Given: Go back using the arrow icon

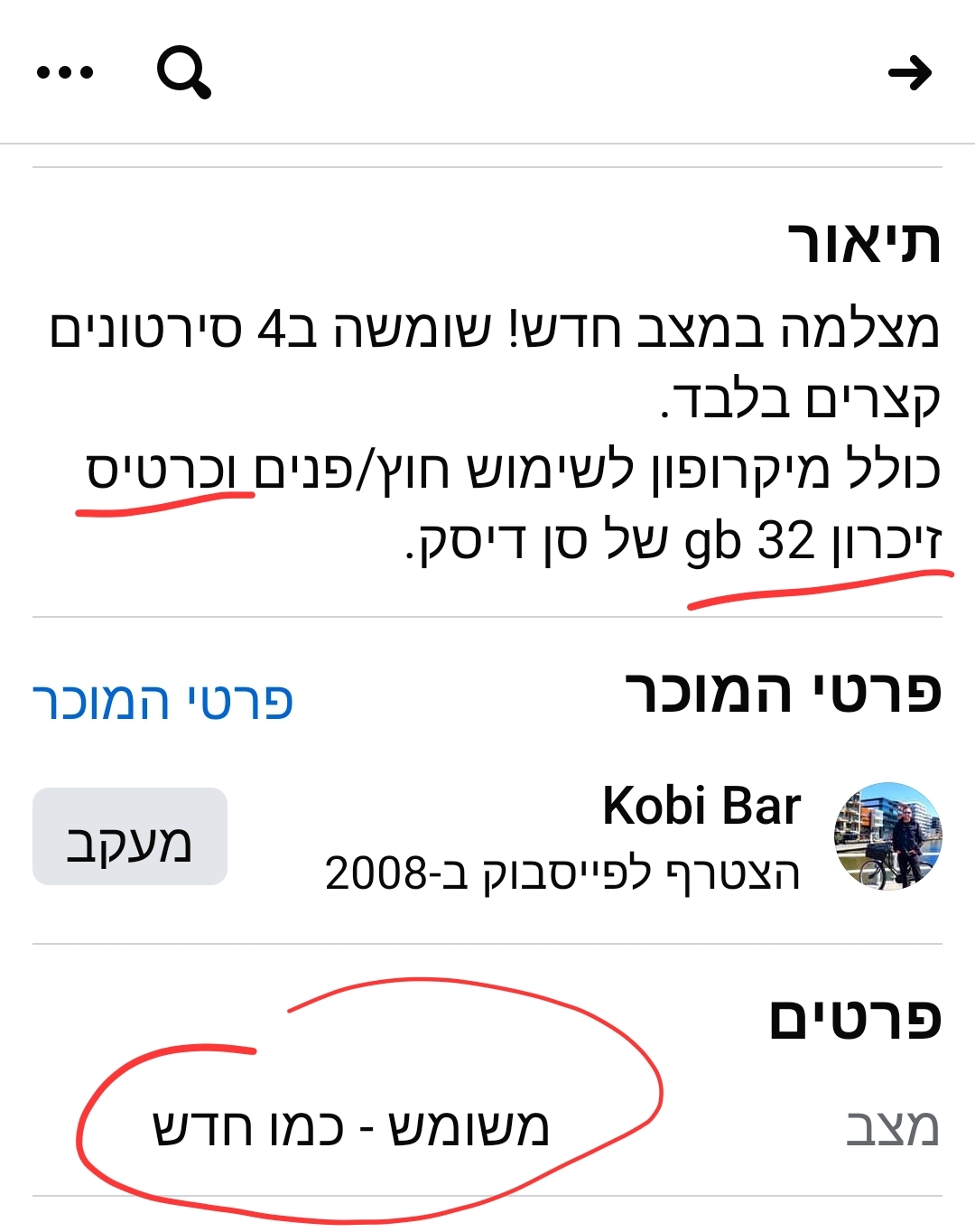Looking at the screenshot, I should click(x=909, y=72).
